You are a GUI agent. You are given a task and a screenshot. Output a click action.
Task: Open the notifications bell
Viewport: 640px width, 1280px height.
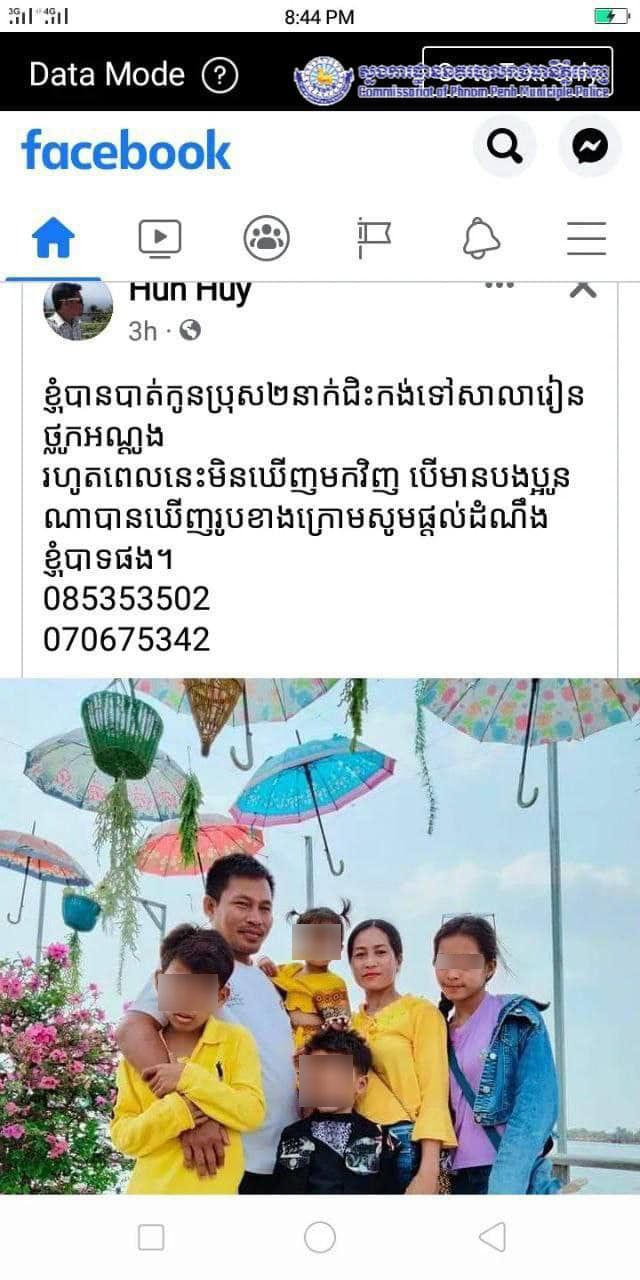(481, 238)
